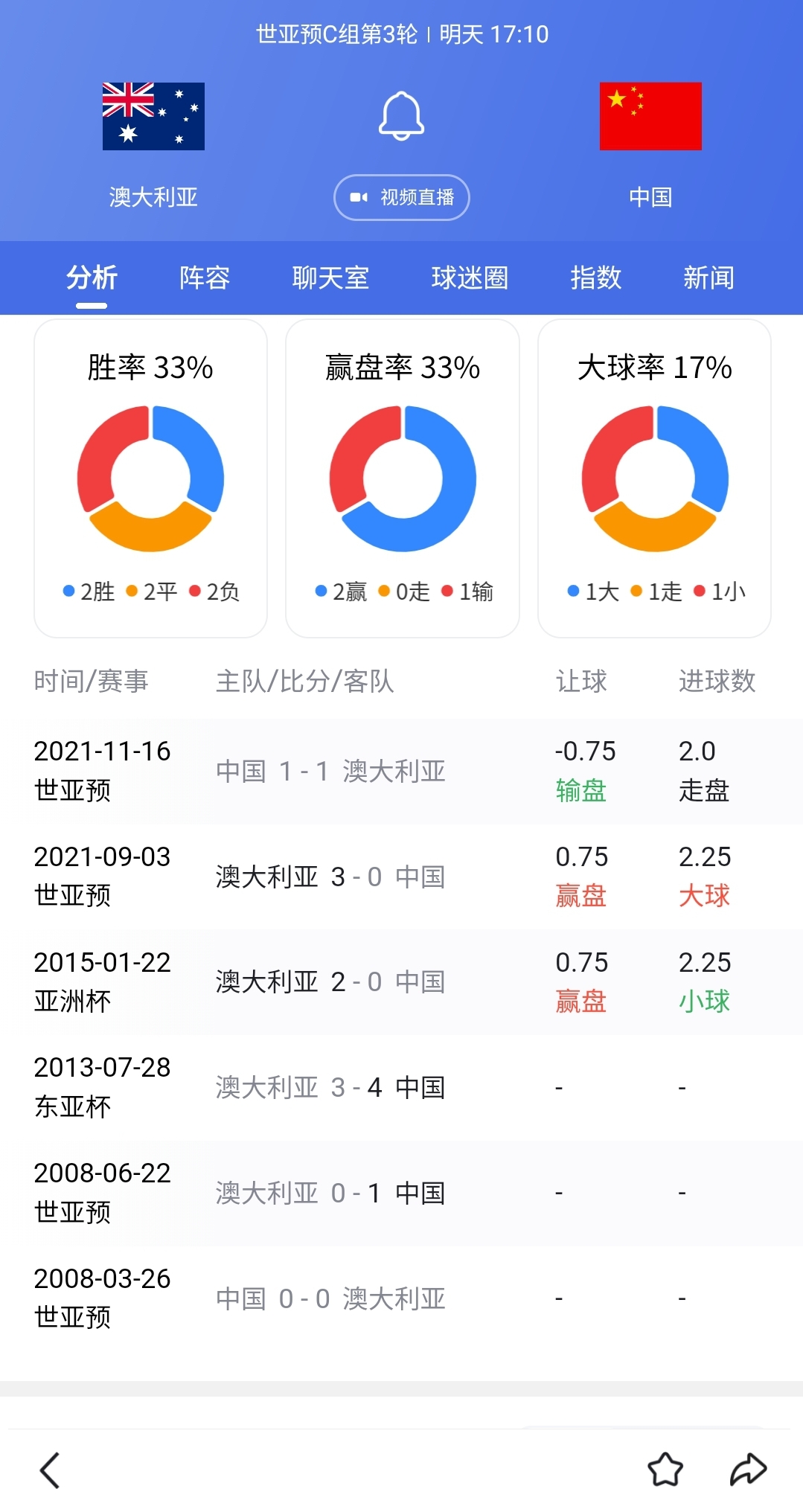The image size is (803, 1512).
Task: Open the 聊天室 tab
Action: point(330,278)
